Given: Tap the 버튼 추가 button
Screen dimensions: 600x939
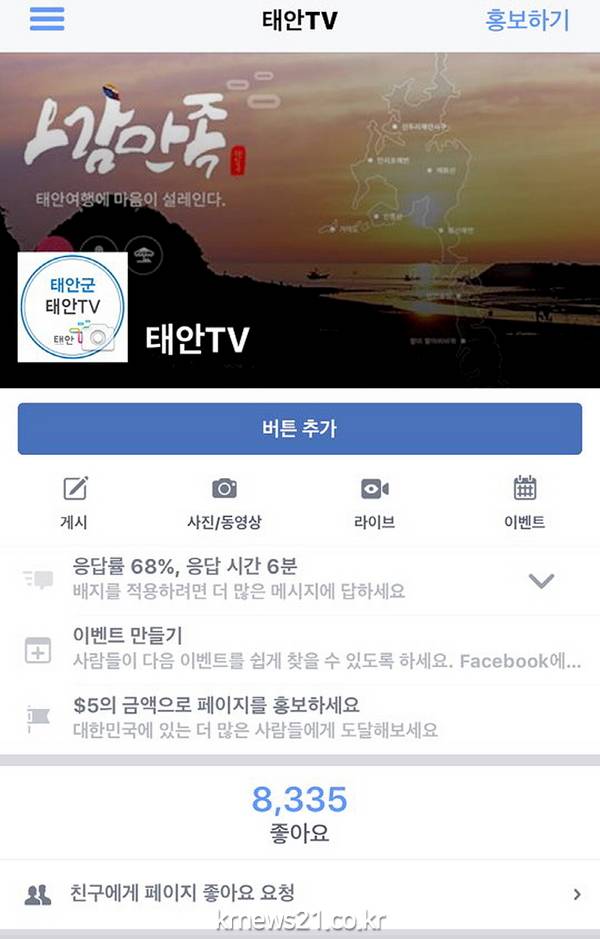Looking at the screenshot, I should pyautogui.click(x=300, y=429).
